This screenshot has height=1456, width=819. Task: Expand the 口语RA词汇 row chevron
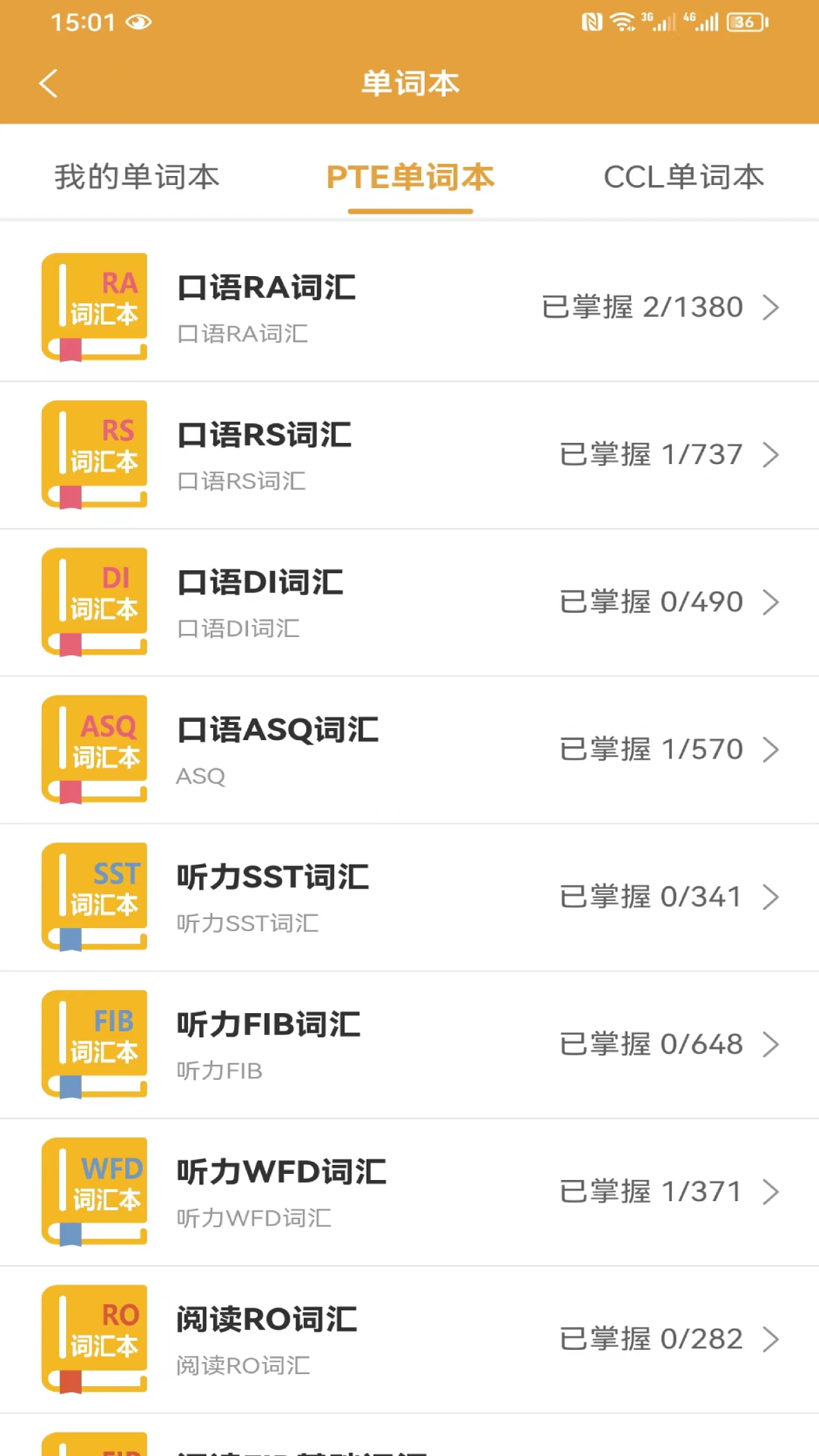pyautogui.click(x=773, y=306)
